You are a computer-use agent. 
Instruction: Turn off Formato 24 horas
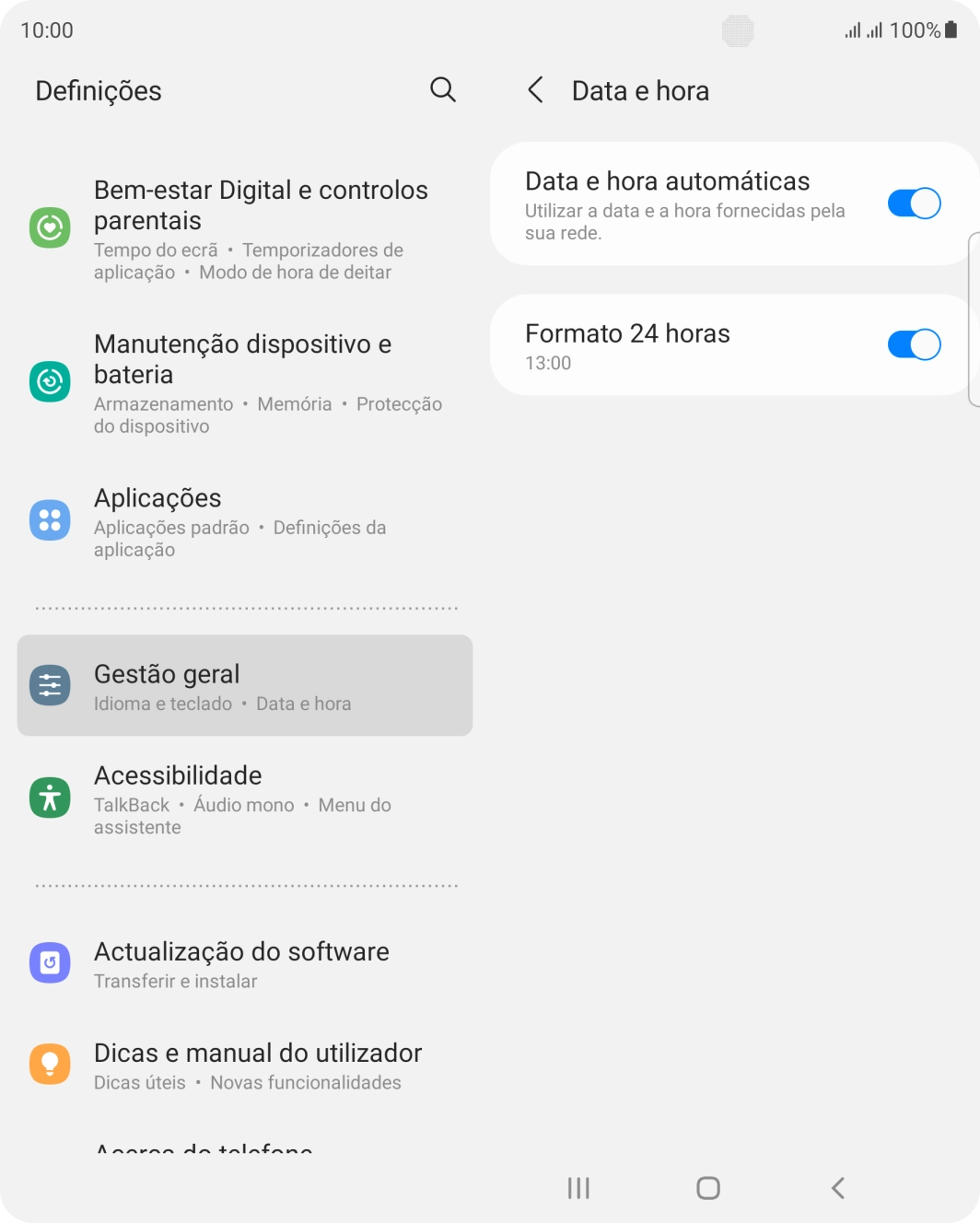[x=914, y=344]
